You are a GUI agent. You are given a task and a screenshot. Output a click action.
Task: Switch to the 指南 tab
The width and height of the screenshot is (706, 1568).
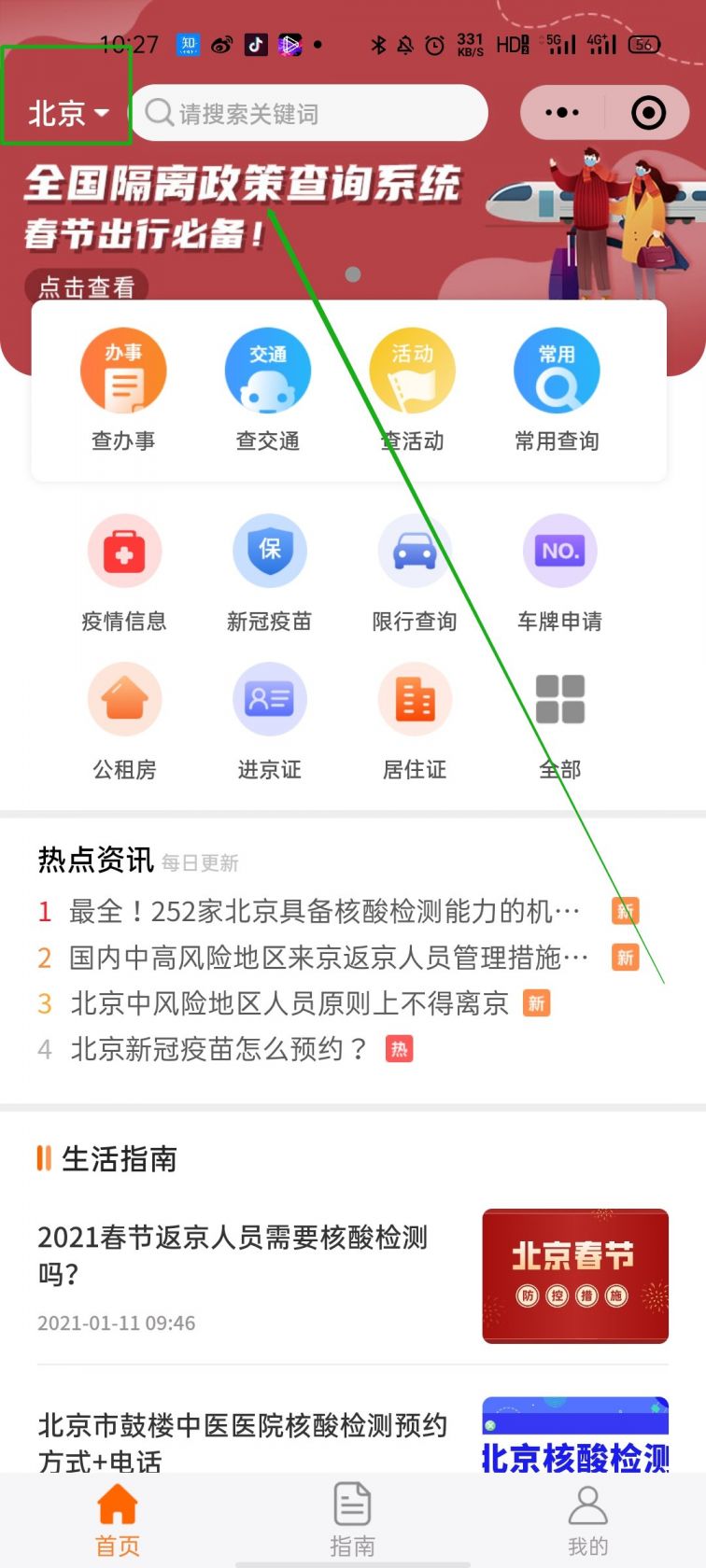pos(353,1519)
